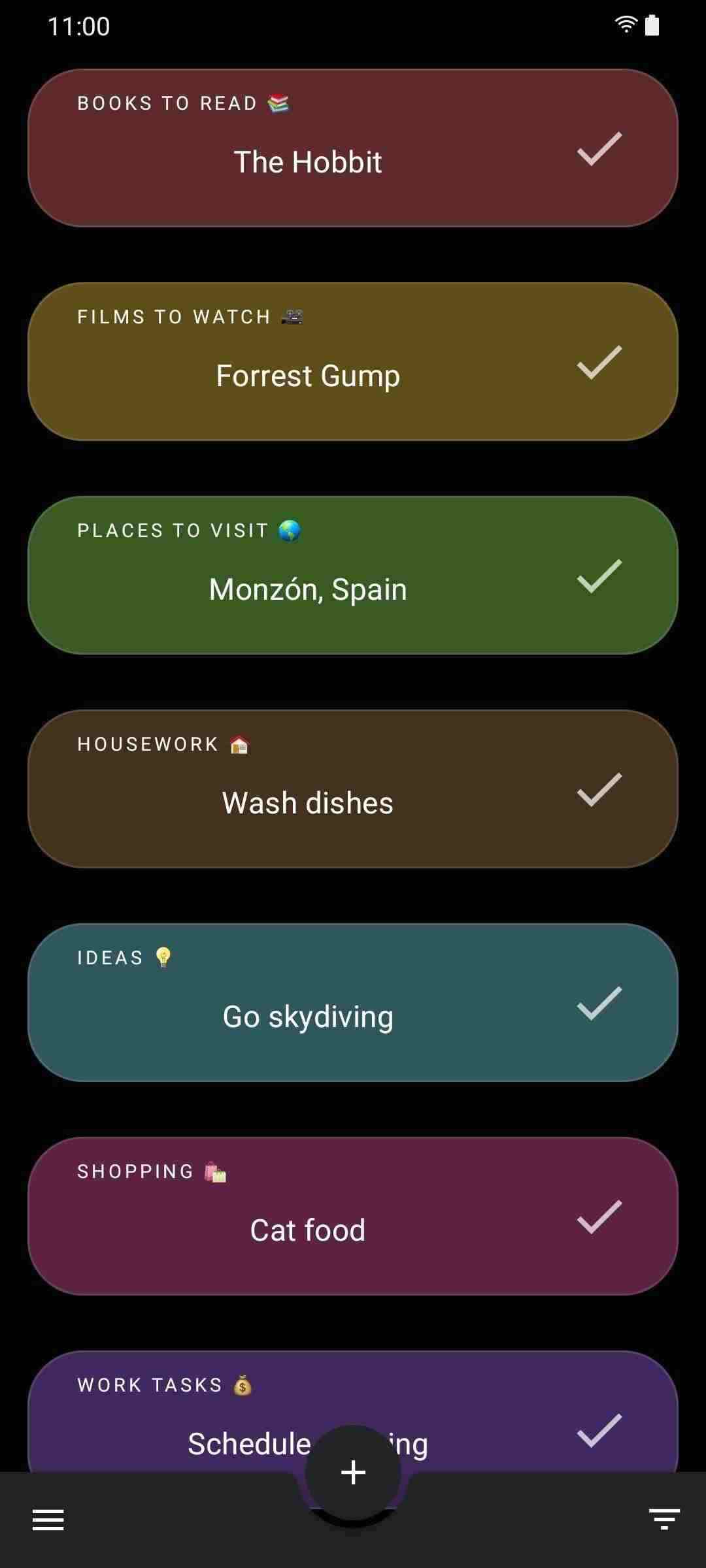Add a new task with the plus button
Image resolution: width=706 pixels, height=1568 pixels.
pos(353,1472)
